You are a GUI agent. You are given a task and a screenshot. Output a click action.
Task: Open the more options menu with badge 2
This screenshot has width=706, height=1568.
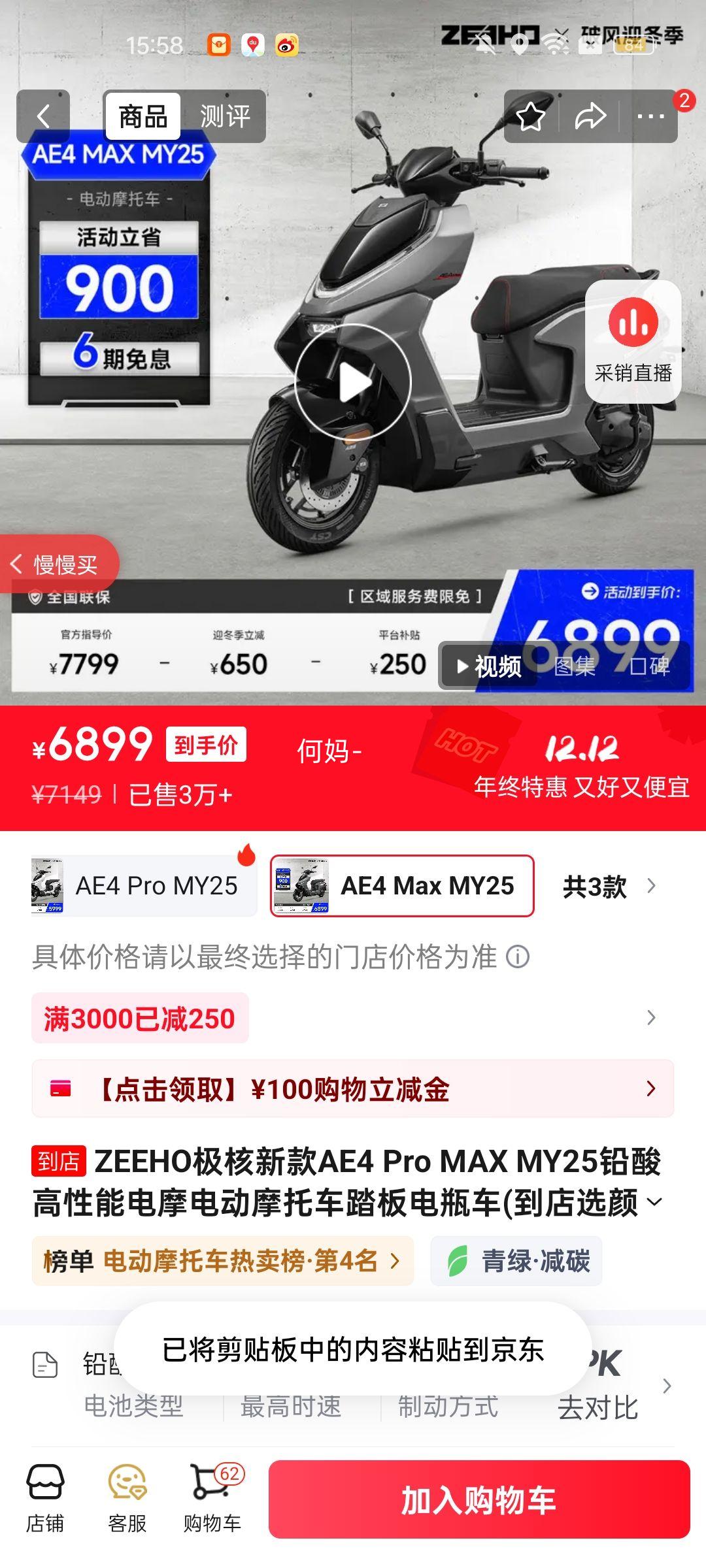[x=649, y=115]
